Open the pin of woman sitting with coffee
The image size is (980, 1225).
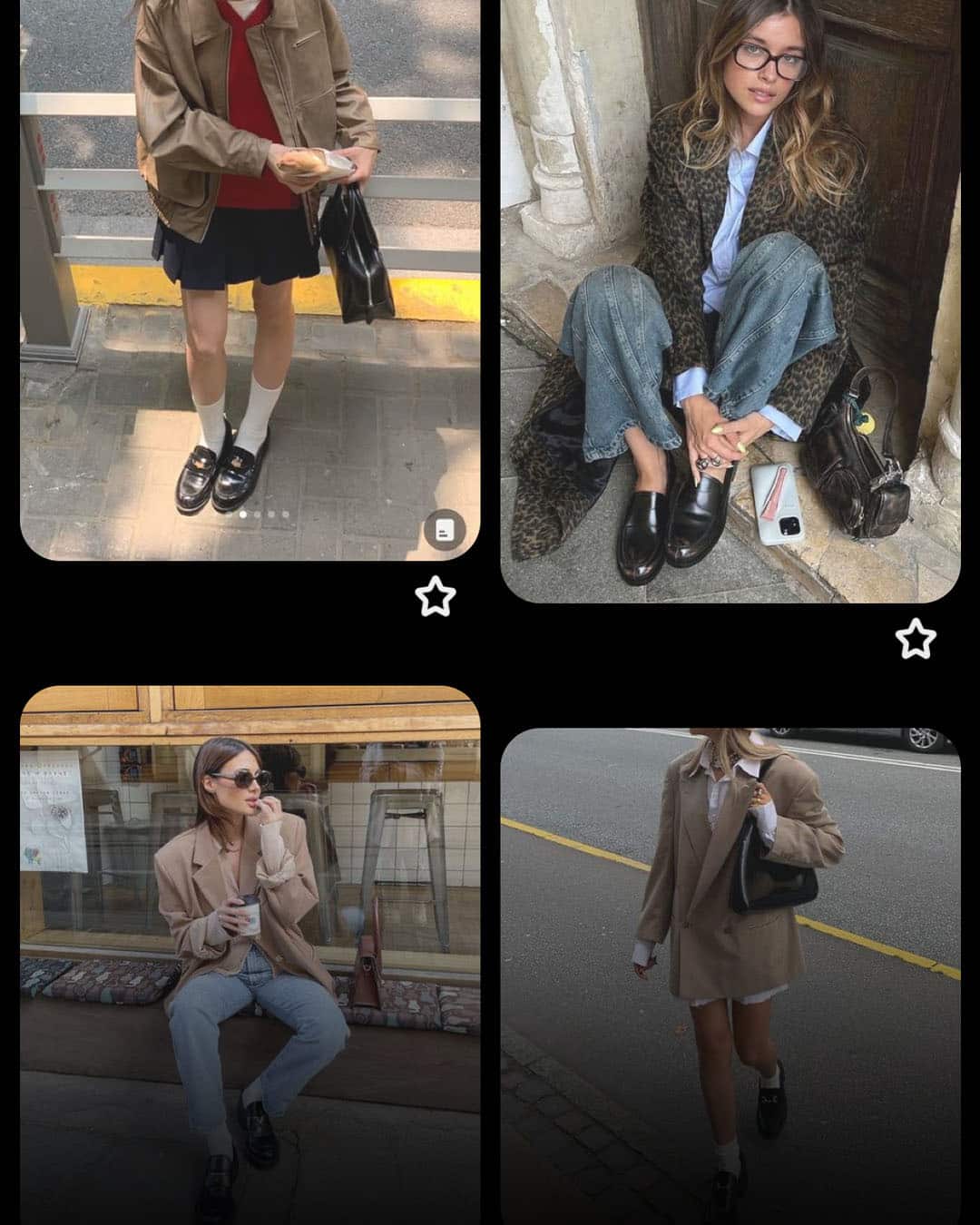250,953
